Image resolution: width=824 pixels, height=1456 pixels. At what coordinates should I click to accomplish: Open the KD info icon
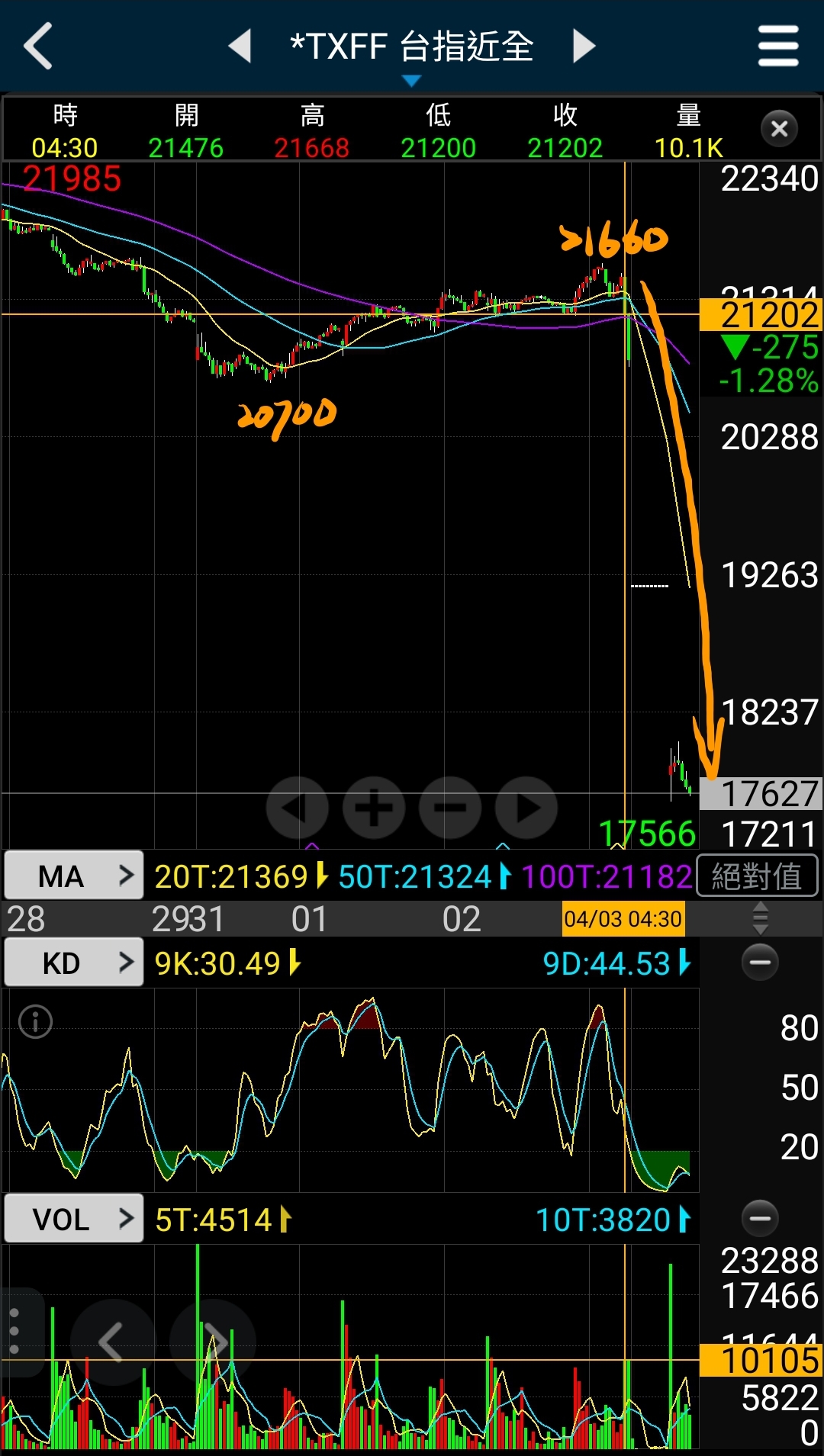tap(36, 1022)
